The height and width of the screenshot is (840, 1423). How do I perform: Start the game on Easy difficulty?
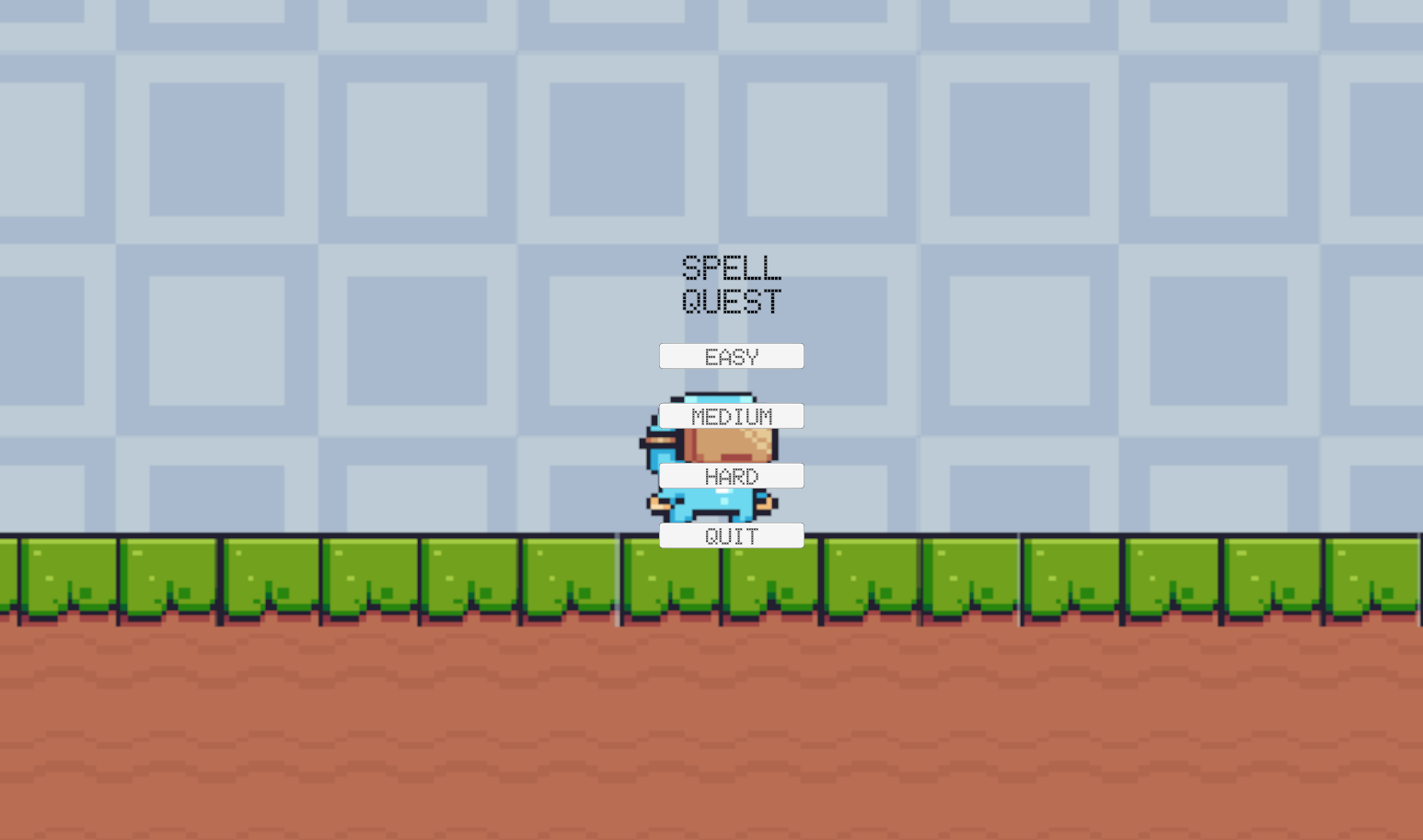[x=731, y=356]
